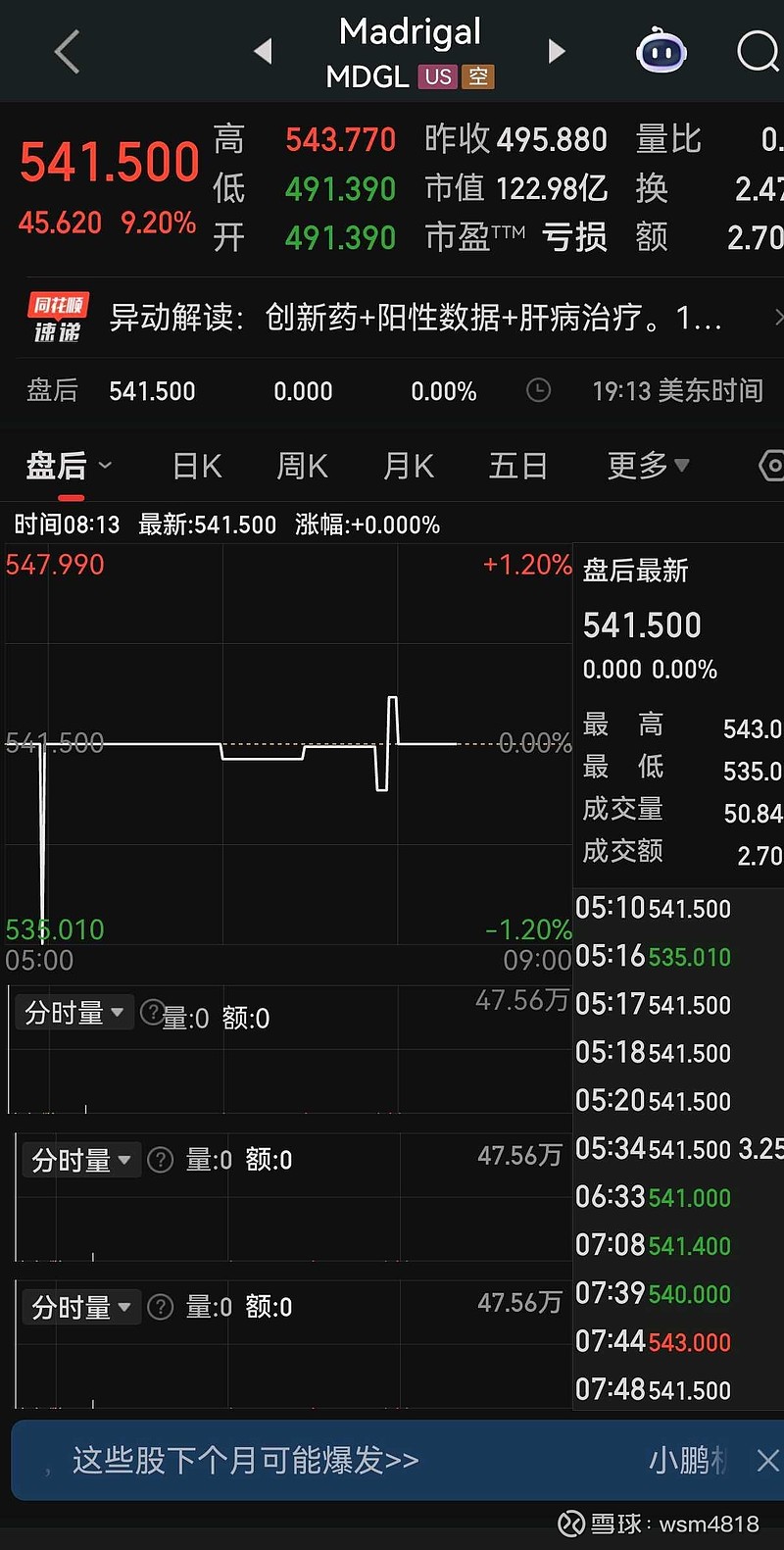This screenshot has width=784, height=1550.
Task: Click the right arrow to view next stock
Action: (556, 52)
